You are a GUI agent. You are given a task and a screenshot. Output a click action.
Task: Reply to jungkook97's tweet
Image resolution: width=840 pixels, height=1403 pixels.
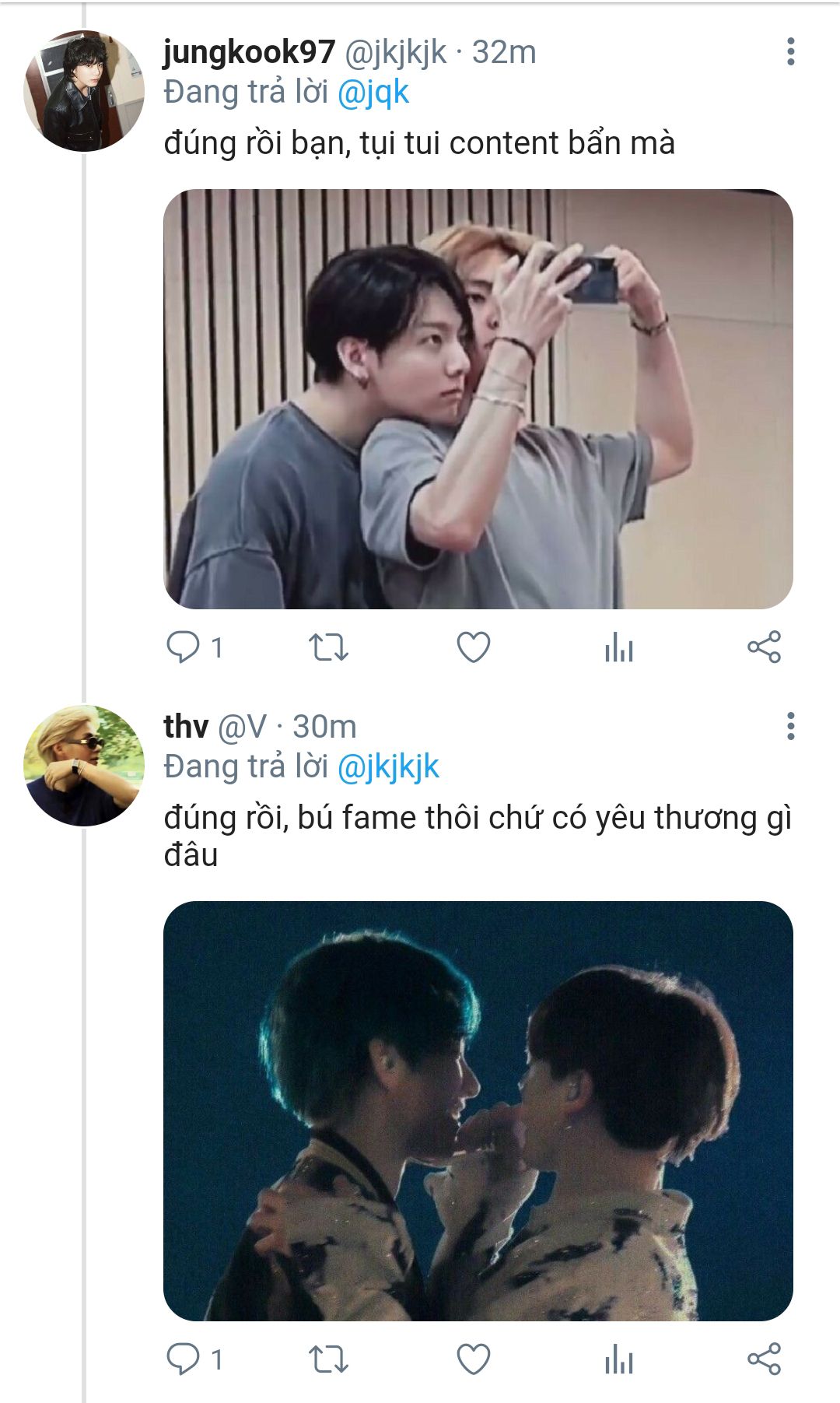(184, 647)
